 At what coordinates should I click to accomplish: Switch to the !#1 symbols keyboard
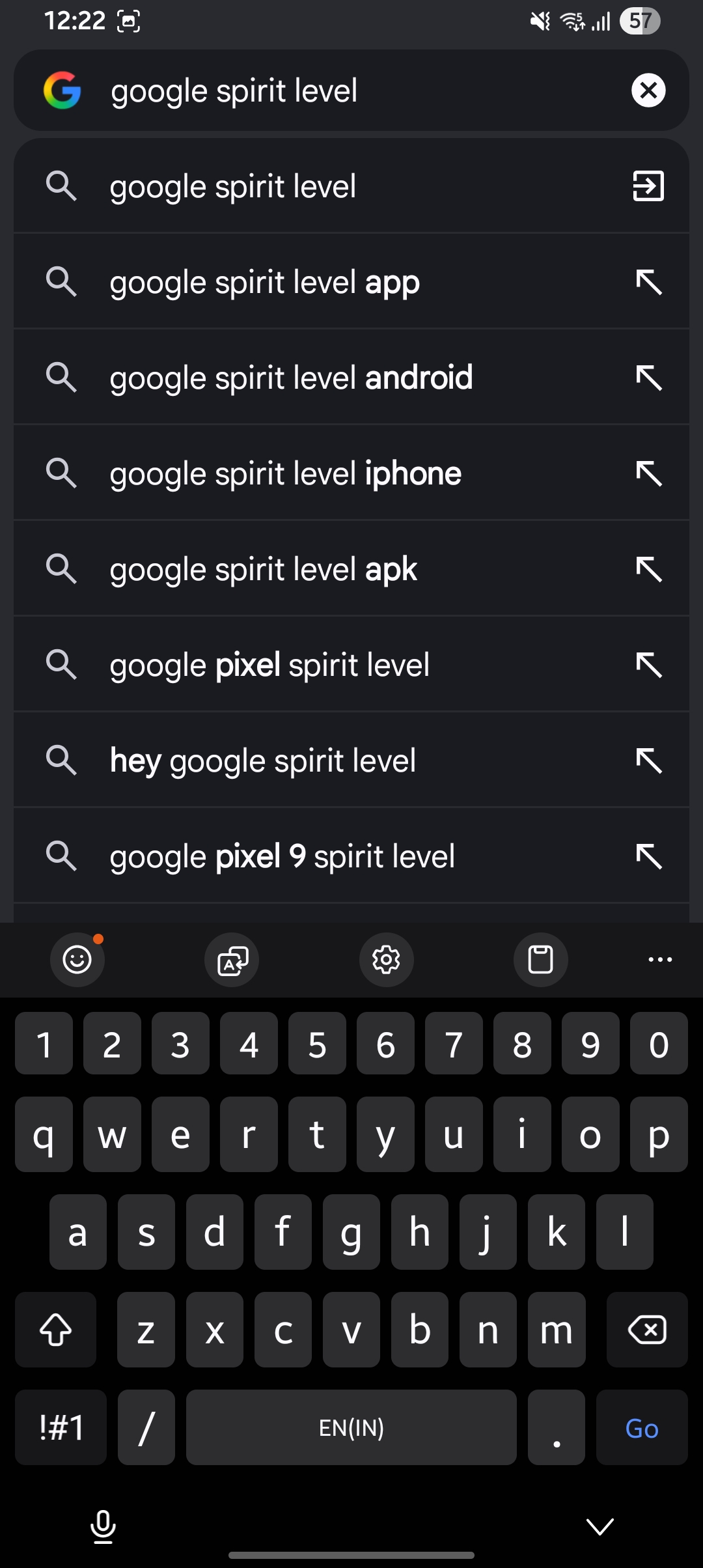pyautogui.click(x=61, y=1427)
